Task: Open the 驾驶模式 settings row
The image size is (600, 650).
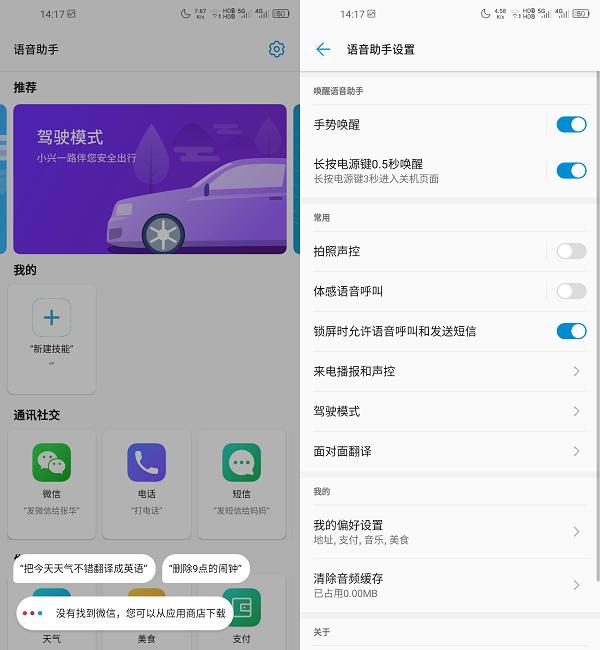Action: (x=448, y=411)
